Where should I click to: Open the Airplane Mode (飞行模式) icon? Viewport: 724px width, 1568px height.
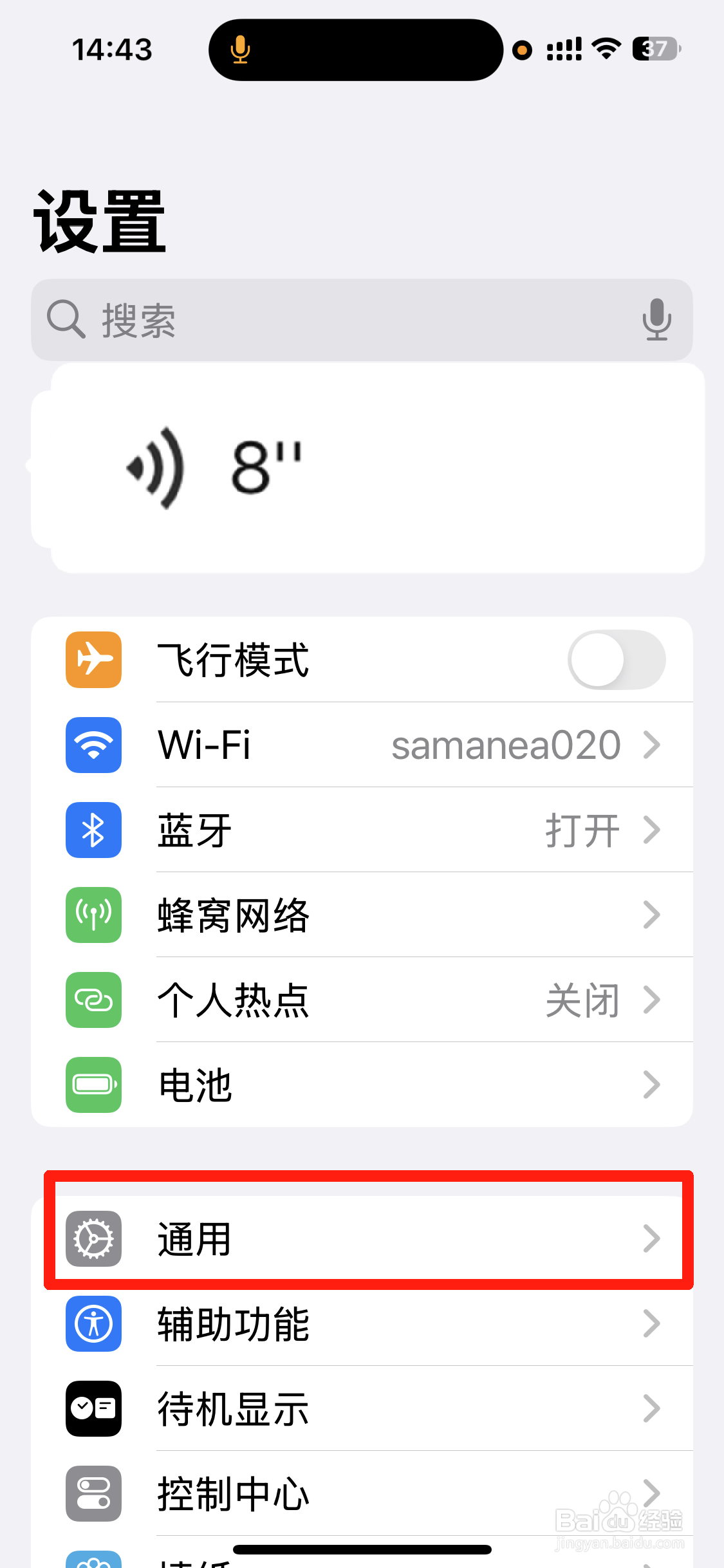(x=93, y=660)
